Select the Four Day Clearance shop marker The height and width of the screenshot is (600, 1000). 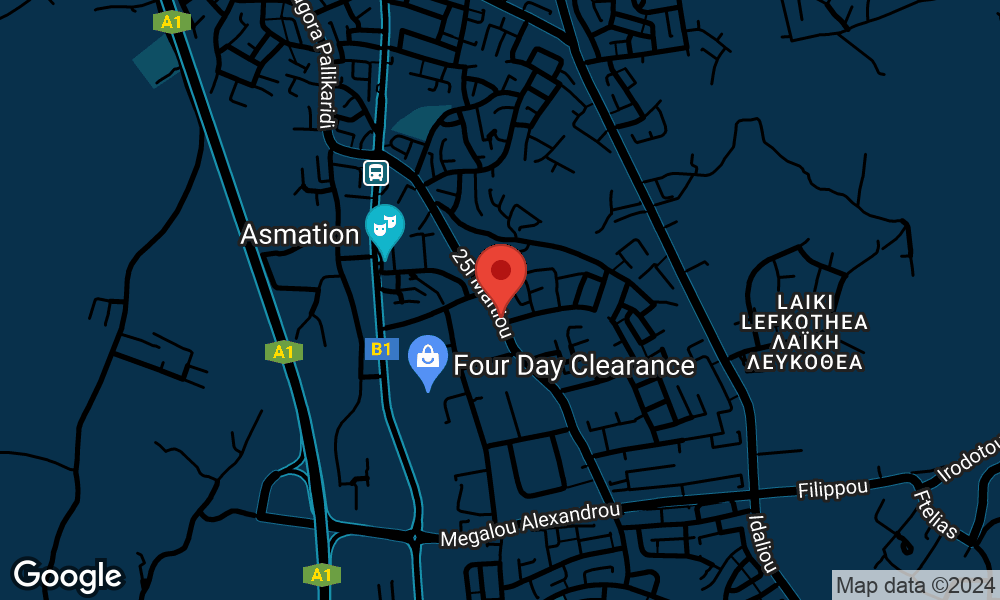point(428,358)
